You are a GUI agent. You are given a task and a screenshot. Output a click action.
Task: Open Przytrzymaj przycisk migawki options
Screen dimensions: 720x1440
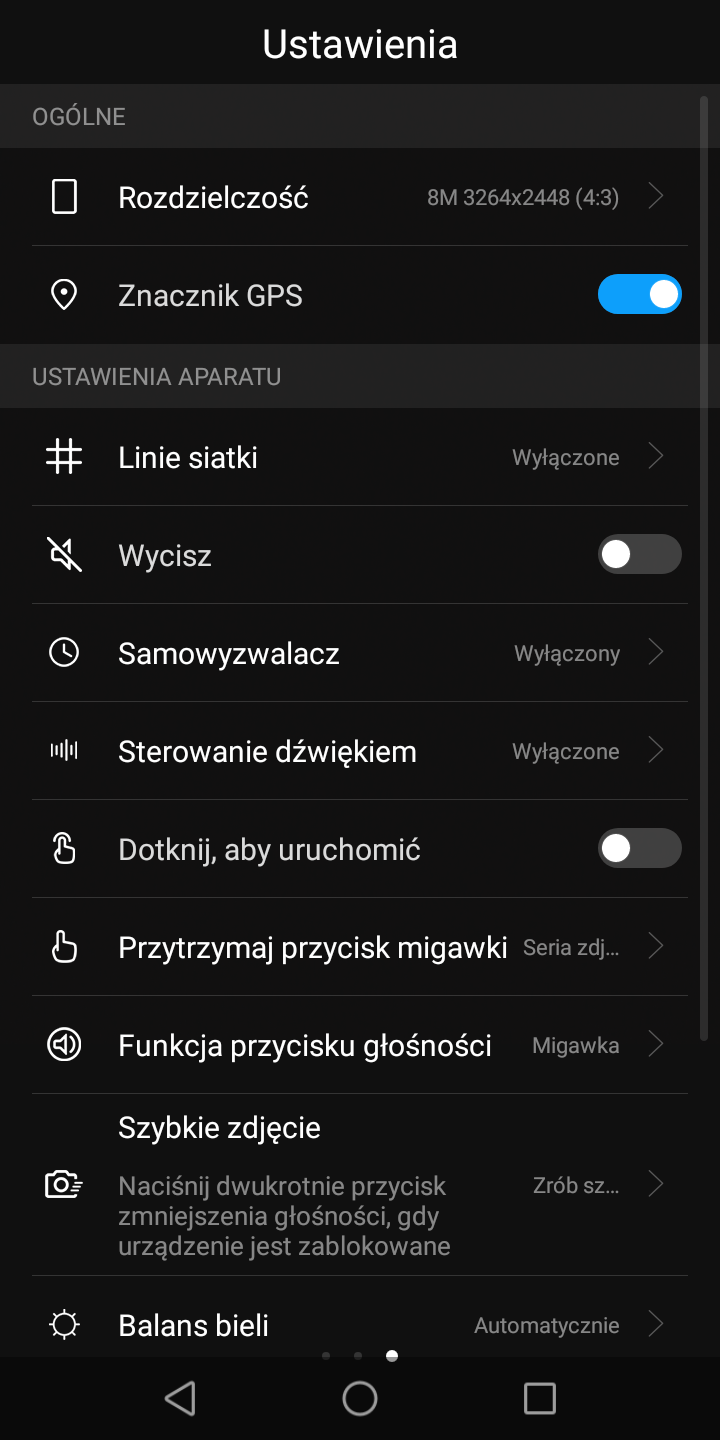[360, 947]
